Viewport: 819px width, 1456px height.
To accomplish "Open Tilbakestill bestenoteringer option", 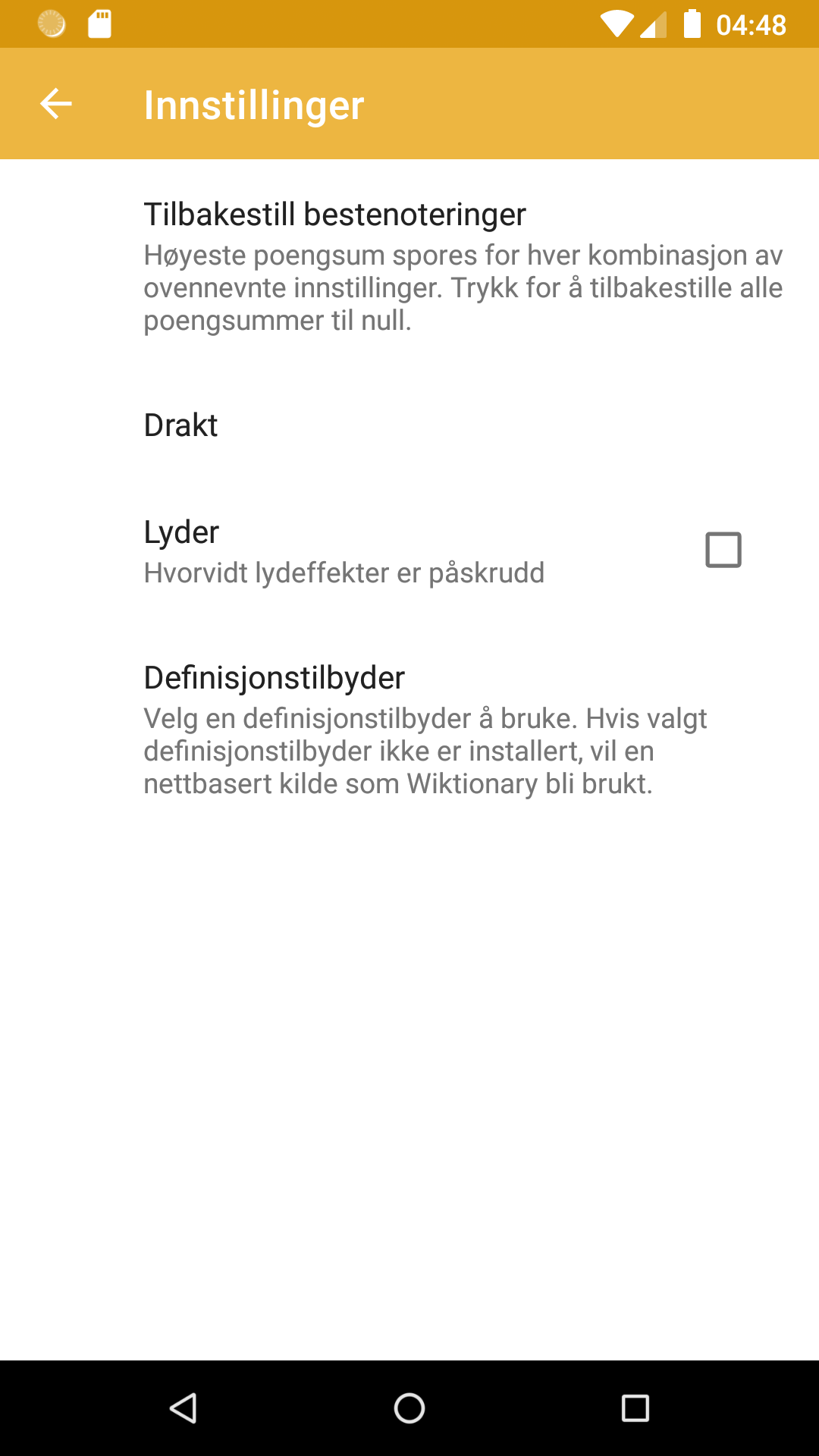I will pos(409,266).
